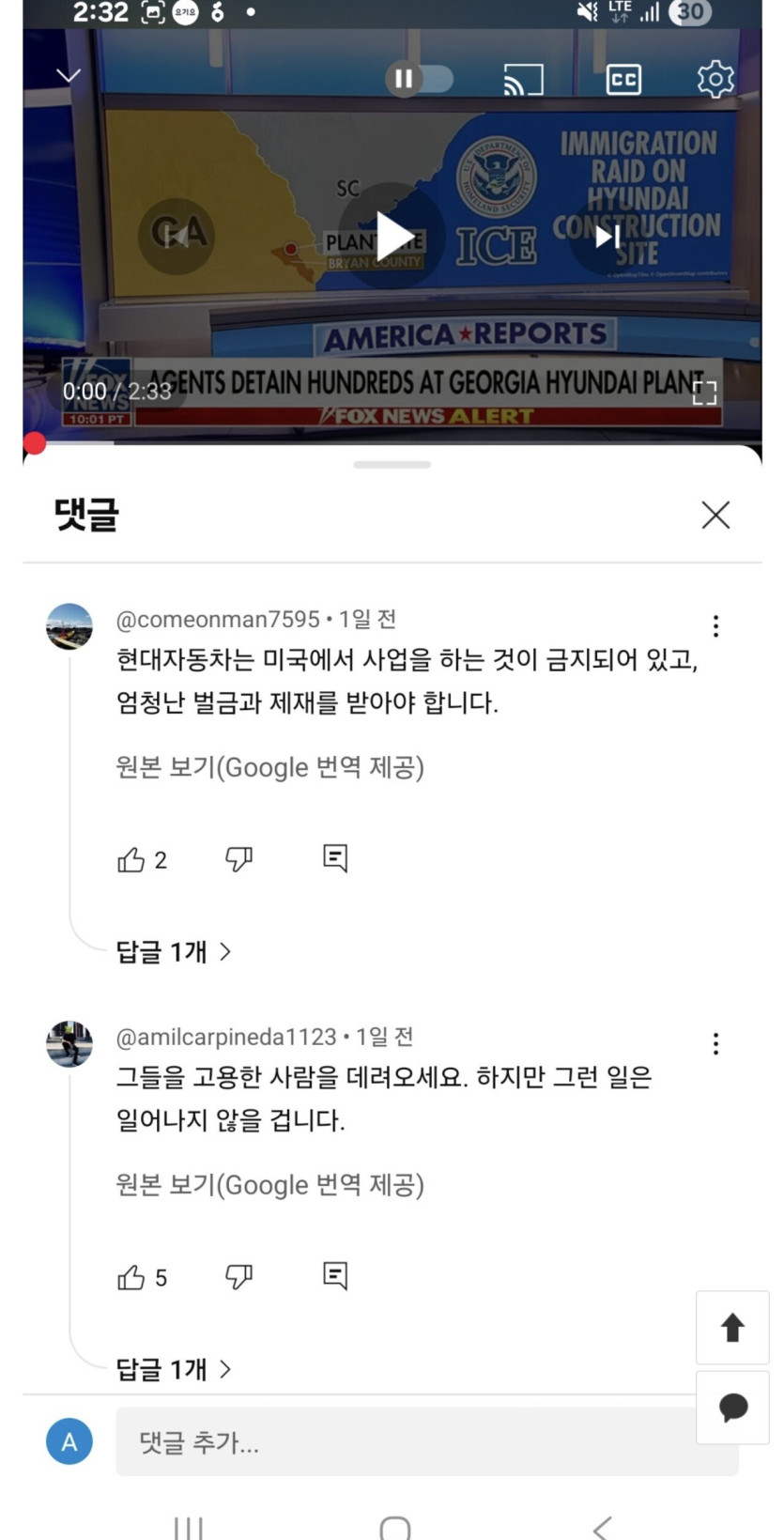The image size is (784, 1540).
Task: Dislike comeonman7595's comment
Action: click(x=238, y=859)
